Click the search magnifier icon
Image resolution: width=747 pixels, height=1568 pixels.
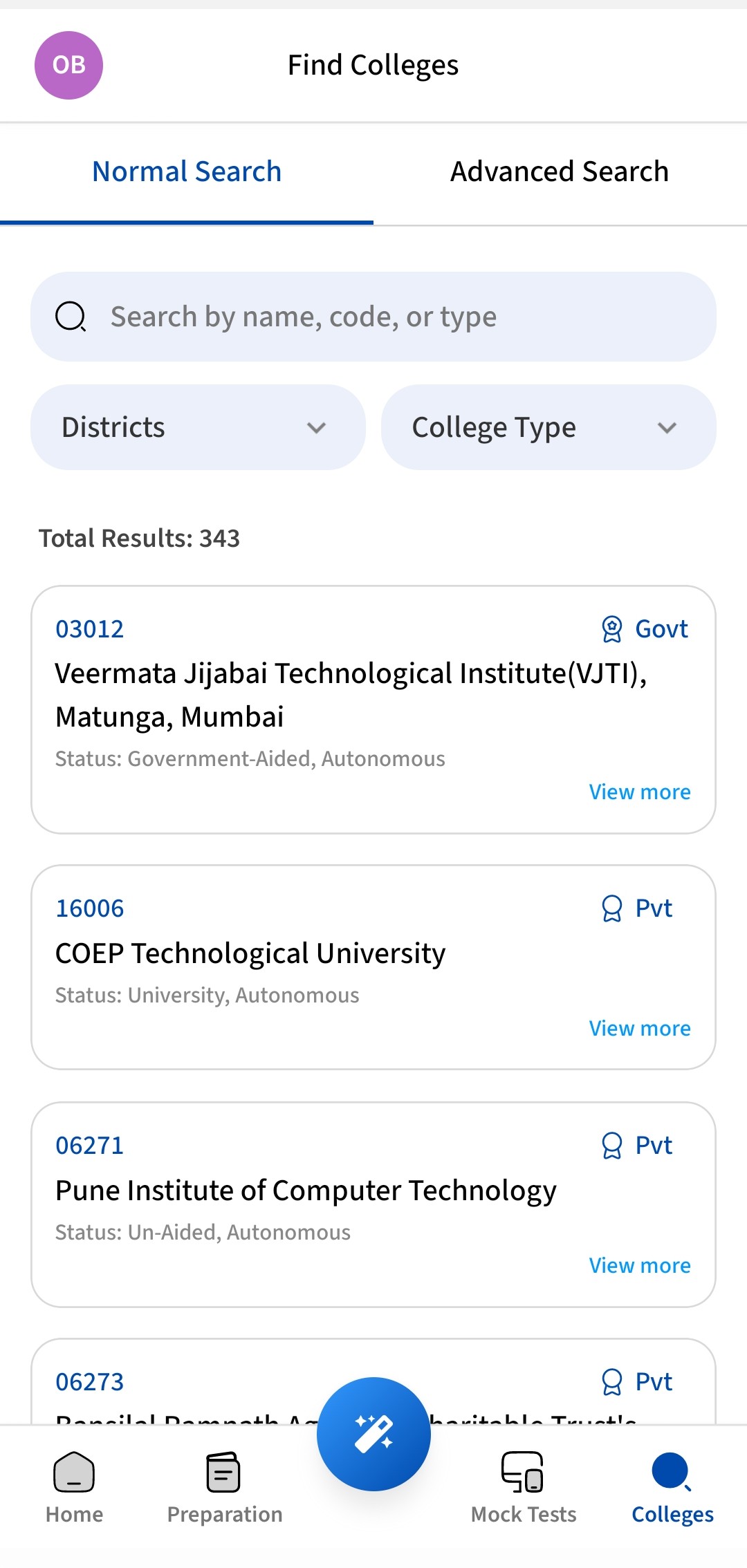point(71,317)
